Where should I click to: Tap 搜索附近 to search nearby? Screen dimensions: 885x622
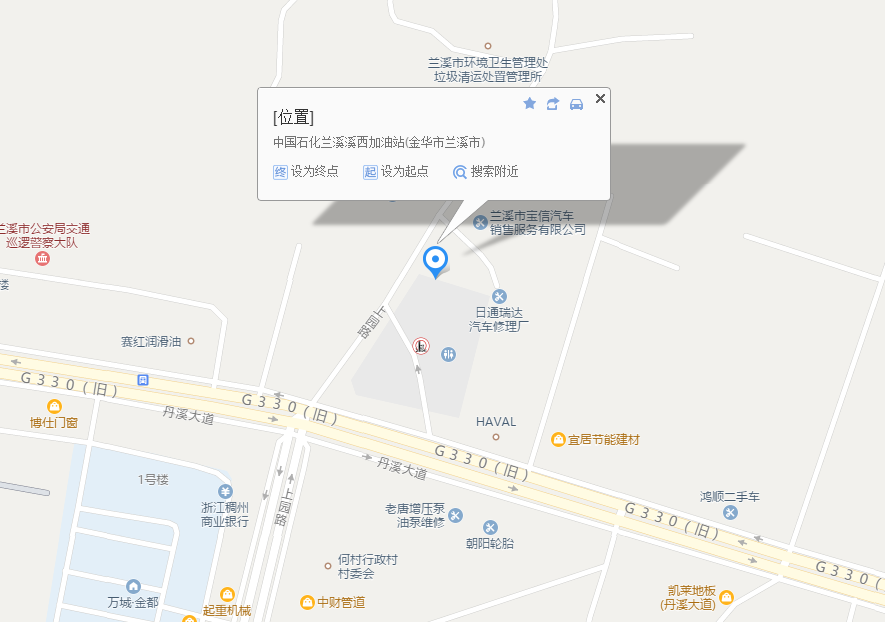pyautogui.click(x=486, y=172)
